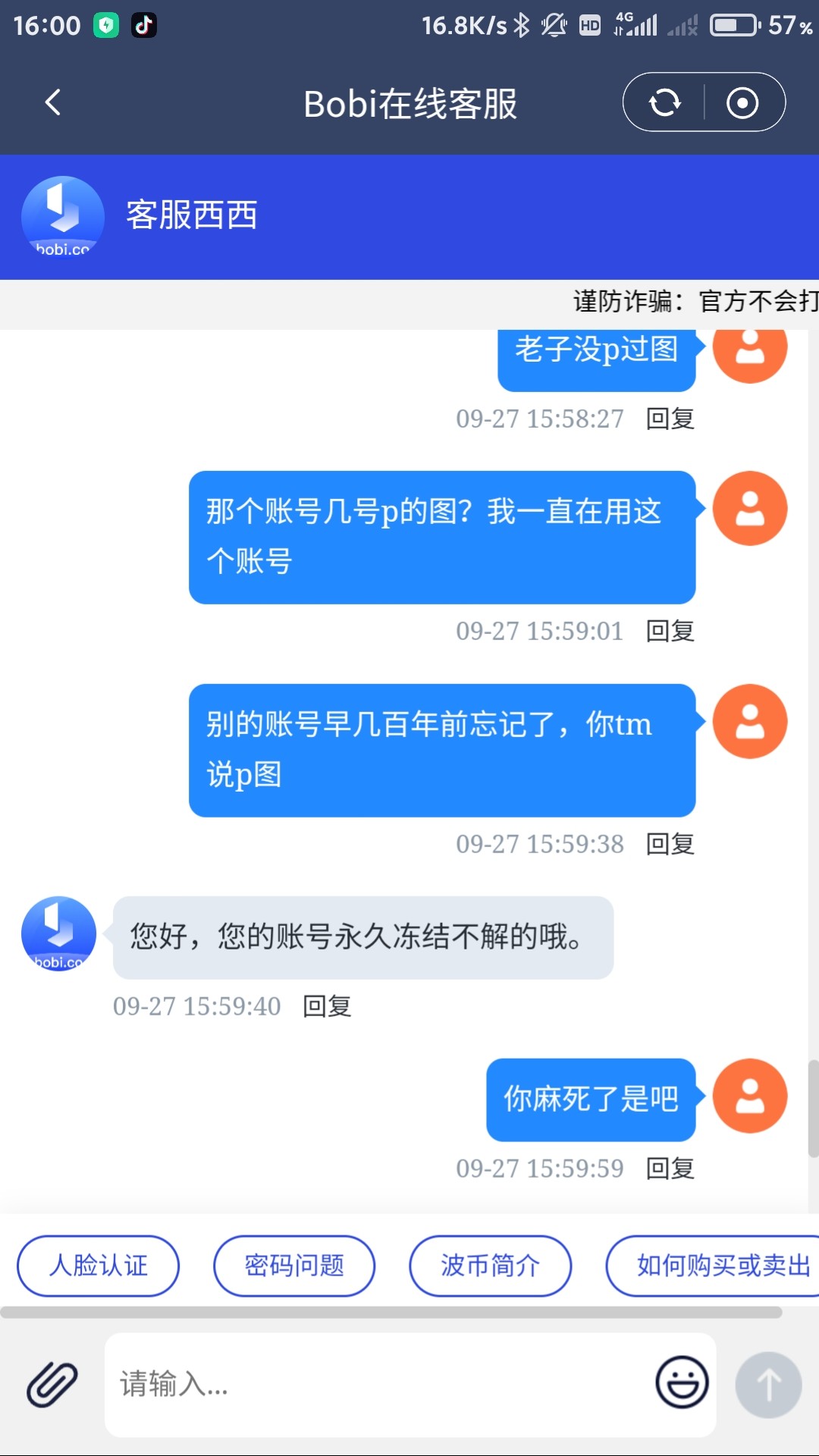Refresh the customer service page
Viewport: 819px width, 1456px height.
(x=665, y=102)
